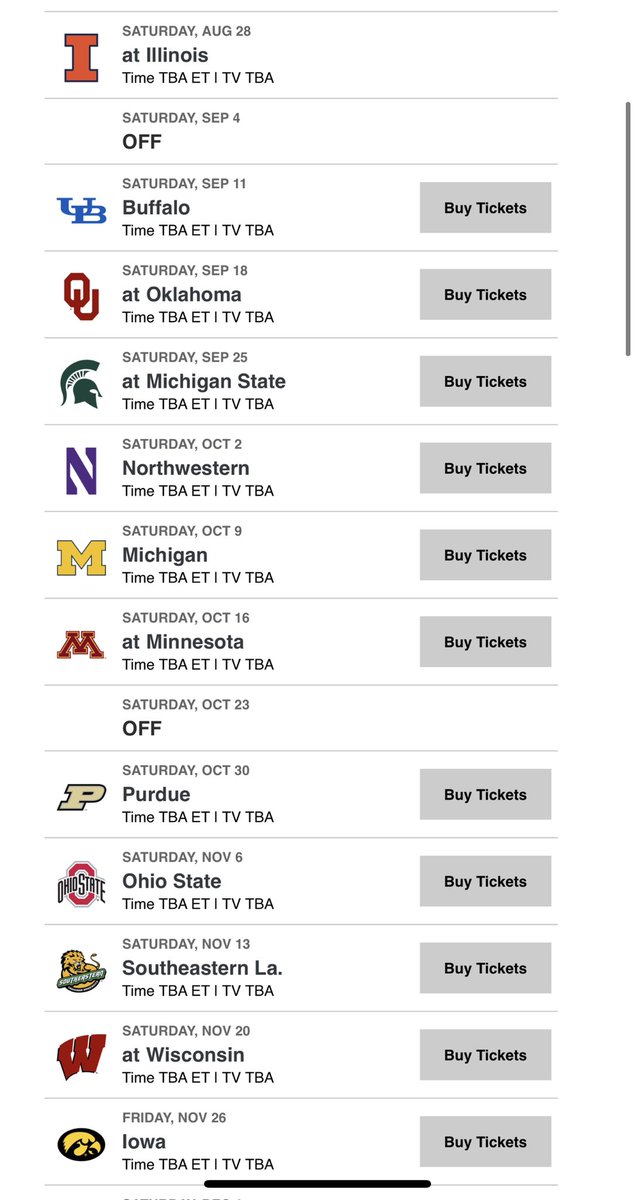This screenshot has width=635, height=1200.
Task: Buy tickets for the Michigan game
Action: pos(485,555)
